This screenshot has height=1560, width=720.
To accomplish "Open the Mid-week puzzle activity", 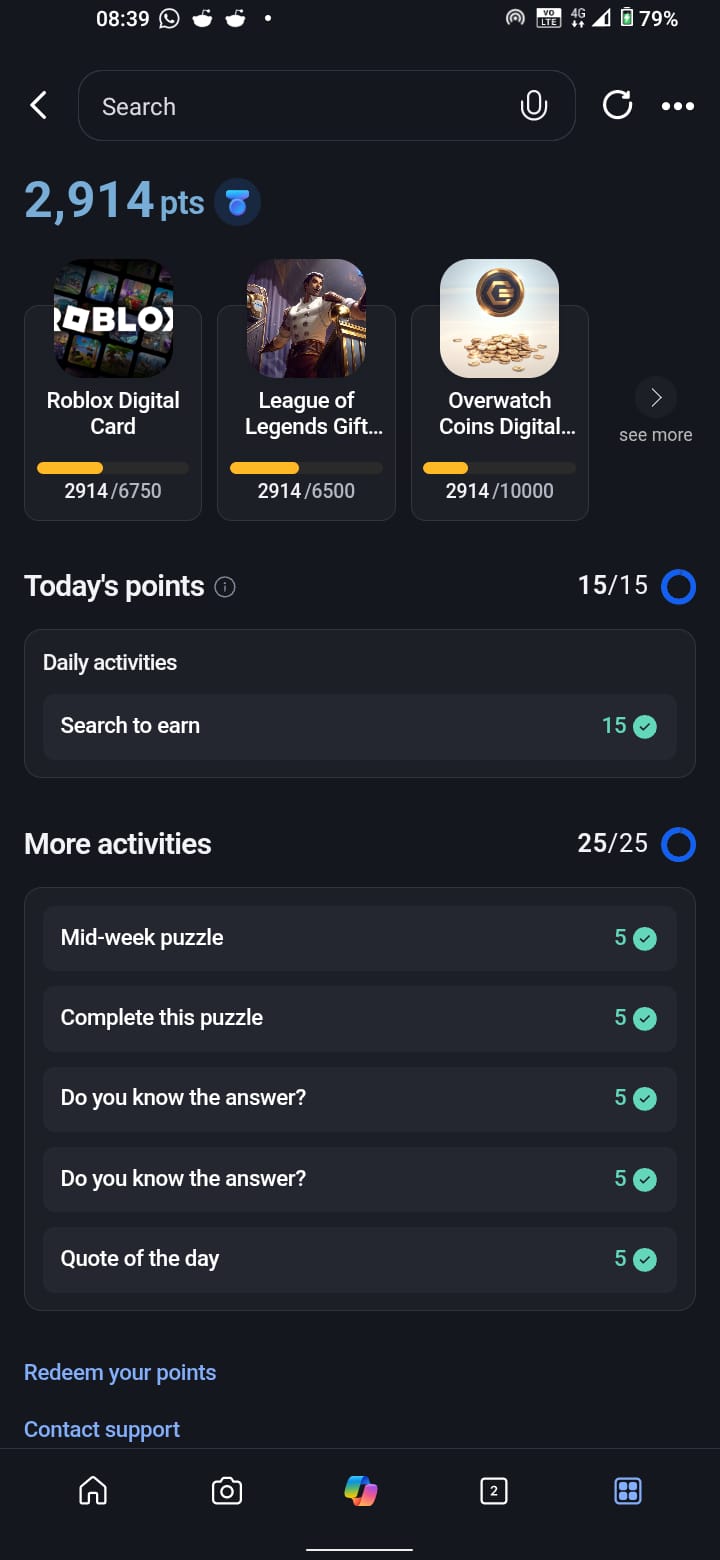I will click(x=359, y=938).
